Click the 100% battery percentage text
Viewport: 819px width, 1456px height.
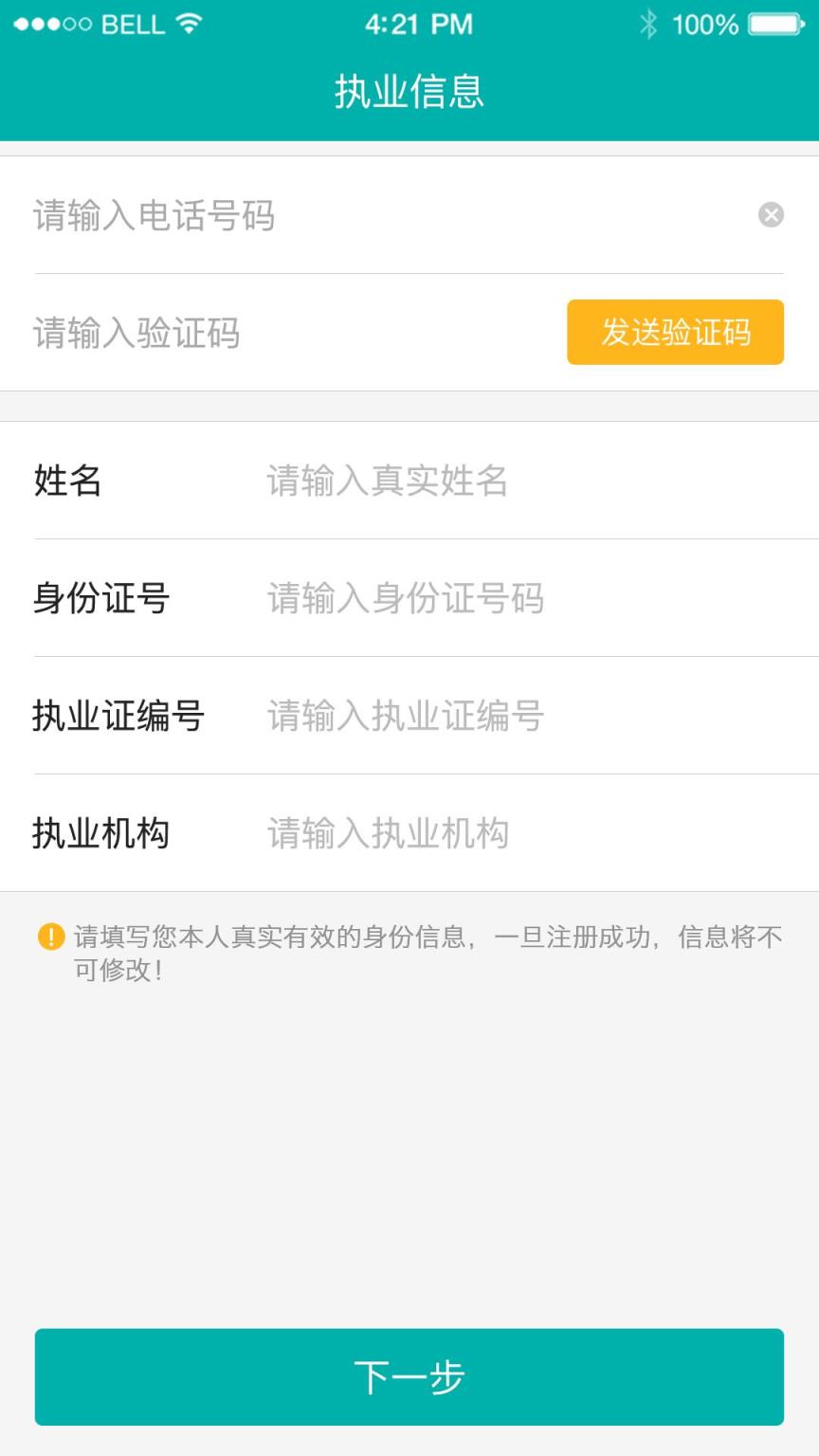707,24
